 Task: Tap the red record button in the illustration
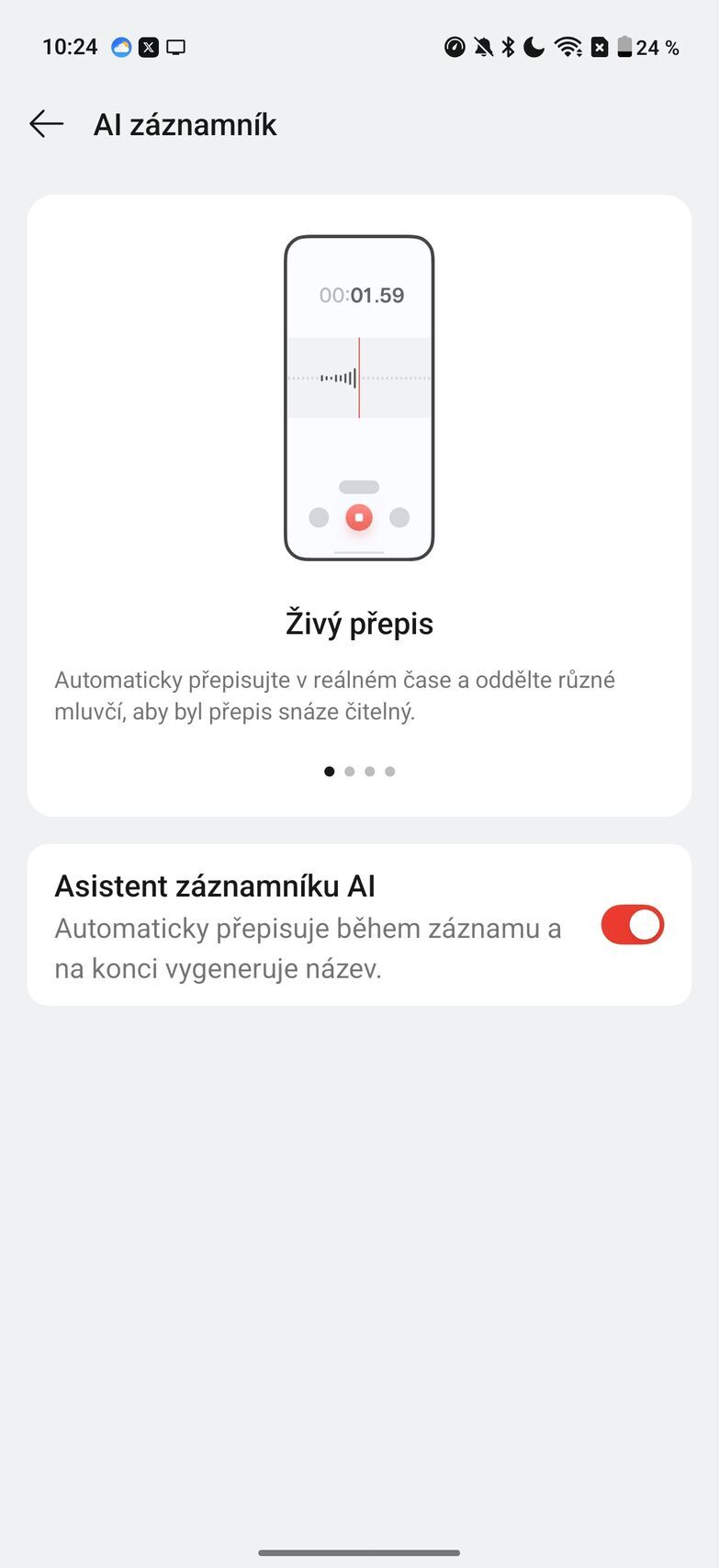pyautogui.click(x=359, y=517)
